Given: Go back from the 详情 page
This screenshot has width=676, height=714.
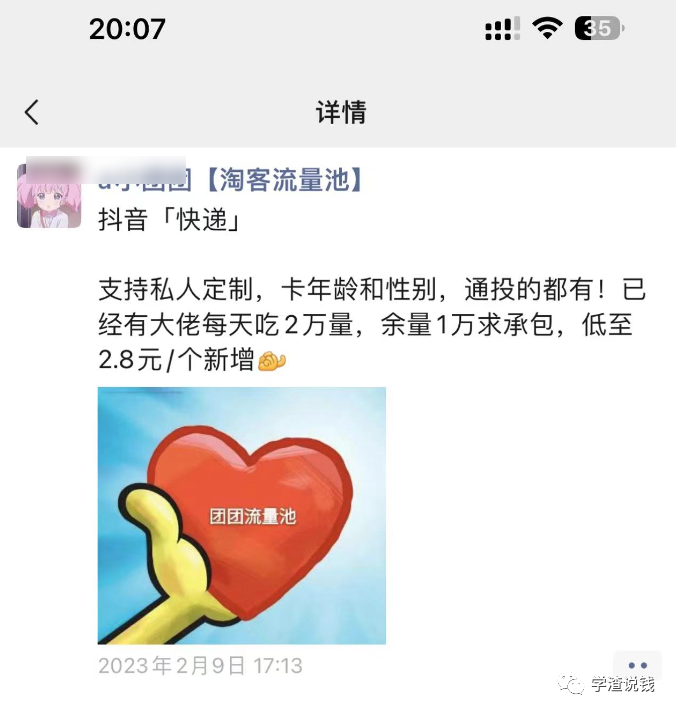Looking at the screenshot, I should (32, 112).
